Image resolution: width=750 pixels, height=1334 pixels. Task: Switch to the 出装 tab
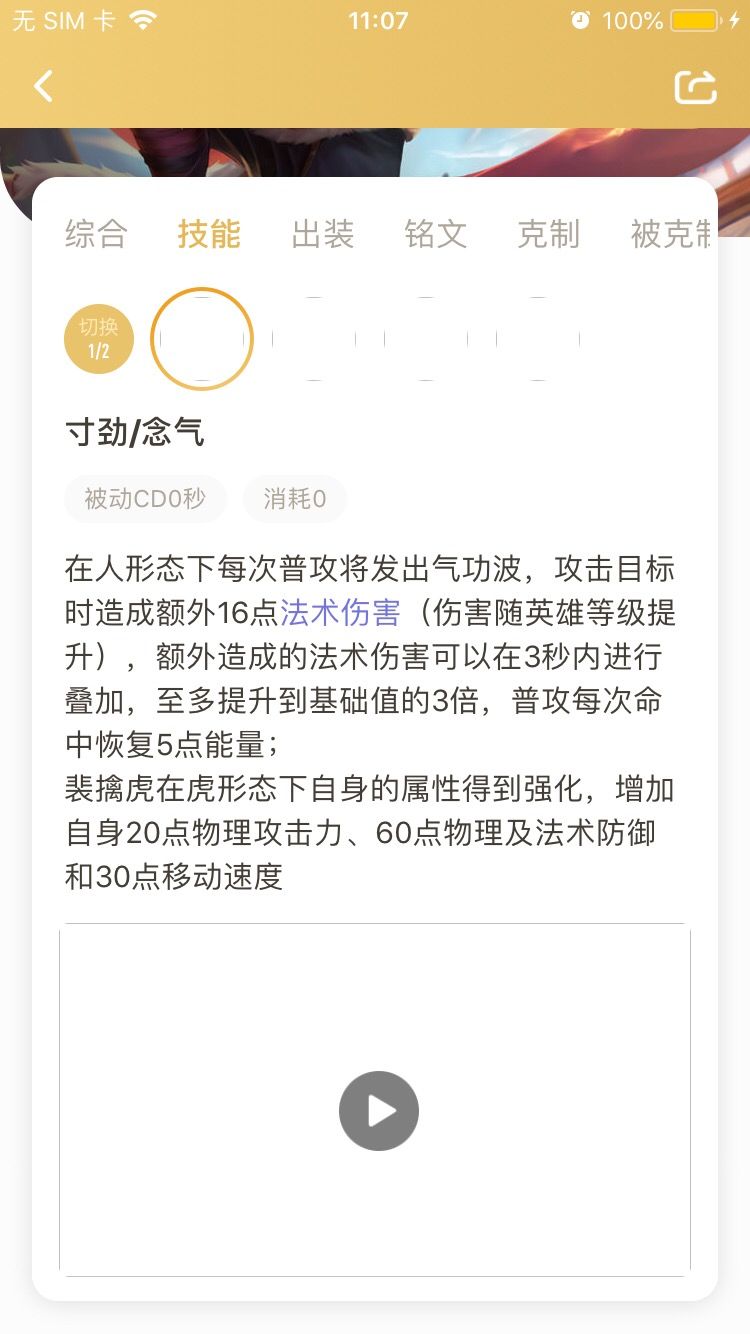(x=323, y=234)
